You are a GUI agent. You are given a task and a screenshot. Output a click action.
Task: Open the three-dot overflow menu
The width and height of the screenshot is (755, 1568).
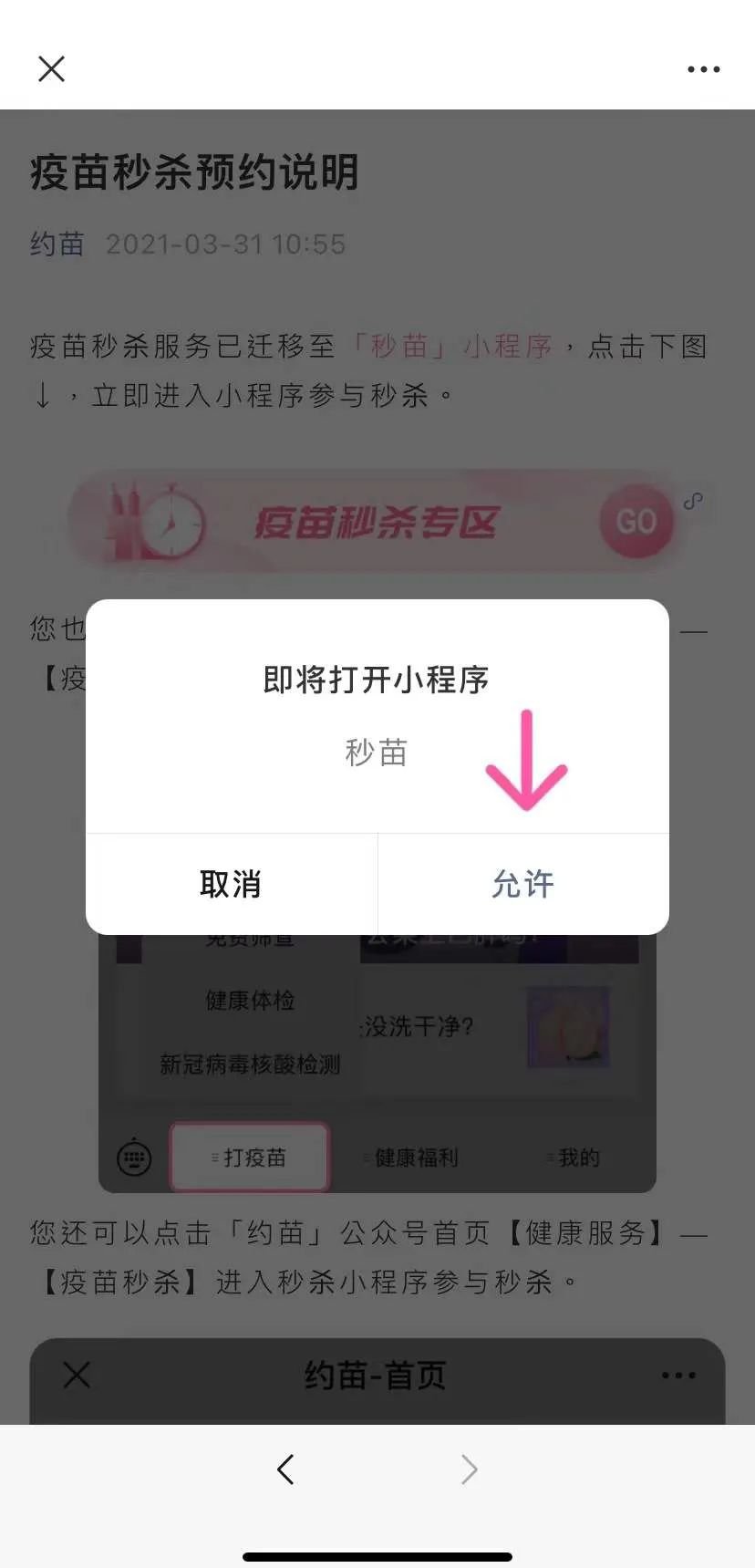pyautogui.click(x=703, y=69)
